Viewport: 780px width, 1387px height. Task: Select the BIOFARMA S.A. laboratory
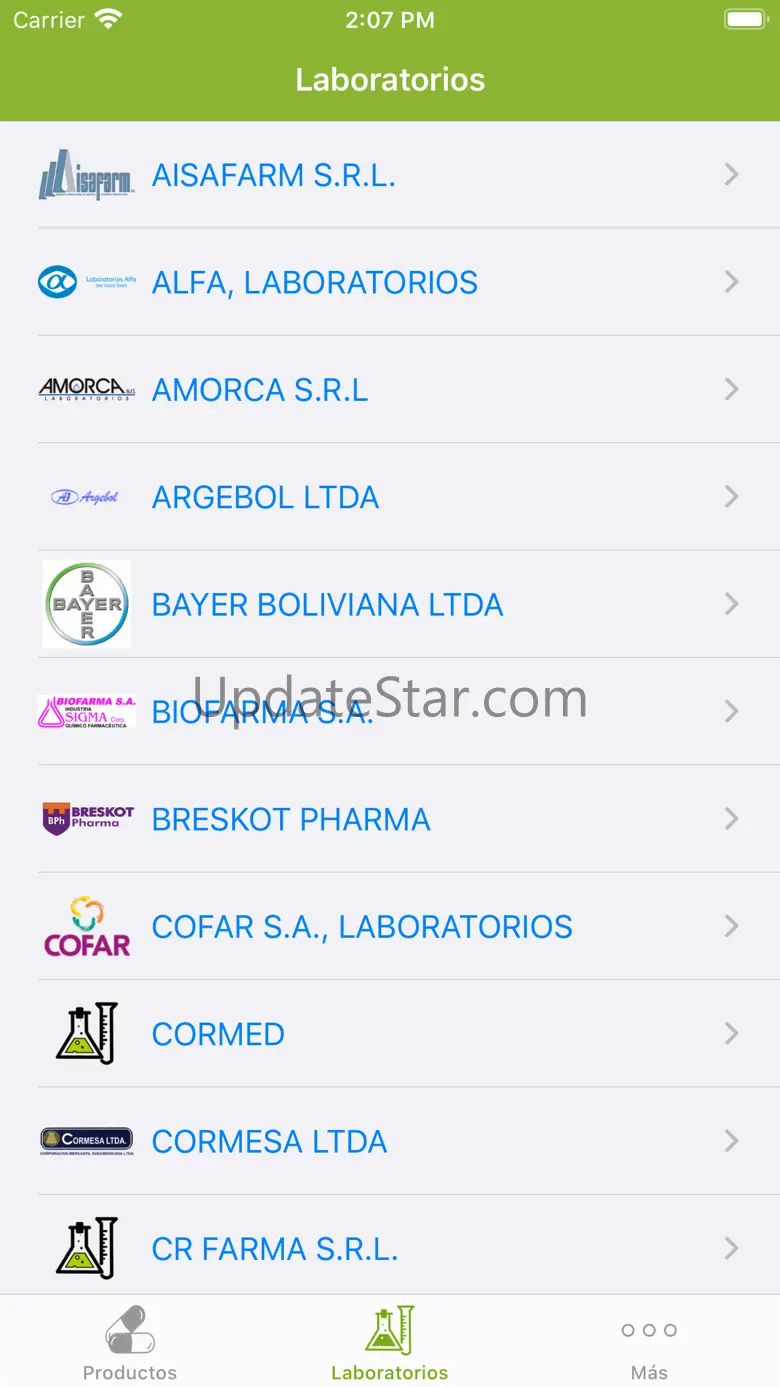coord(390,712)
